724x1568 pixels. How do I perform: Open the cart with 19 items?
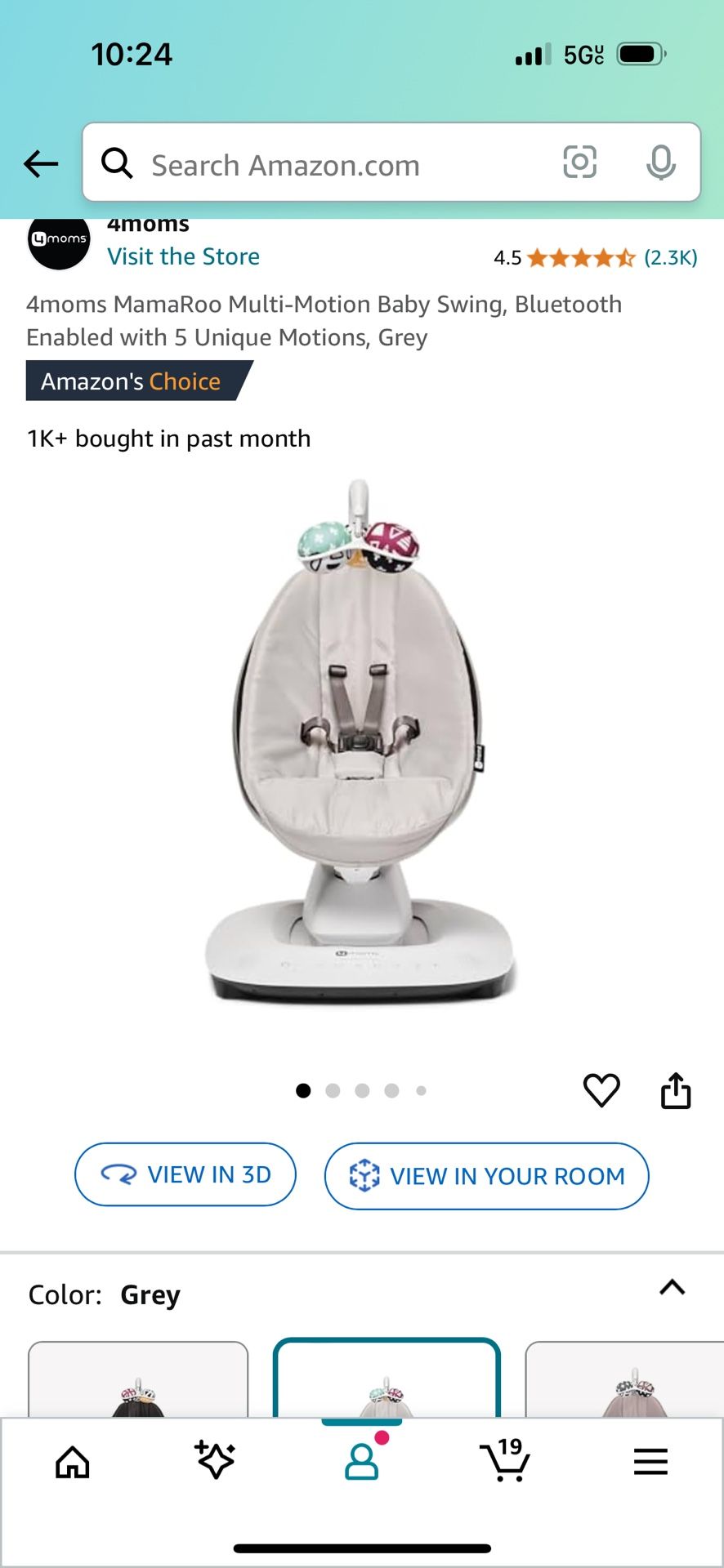tap(506, 1460)
